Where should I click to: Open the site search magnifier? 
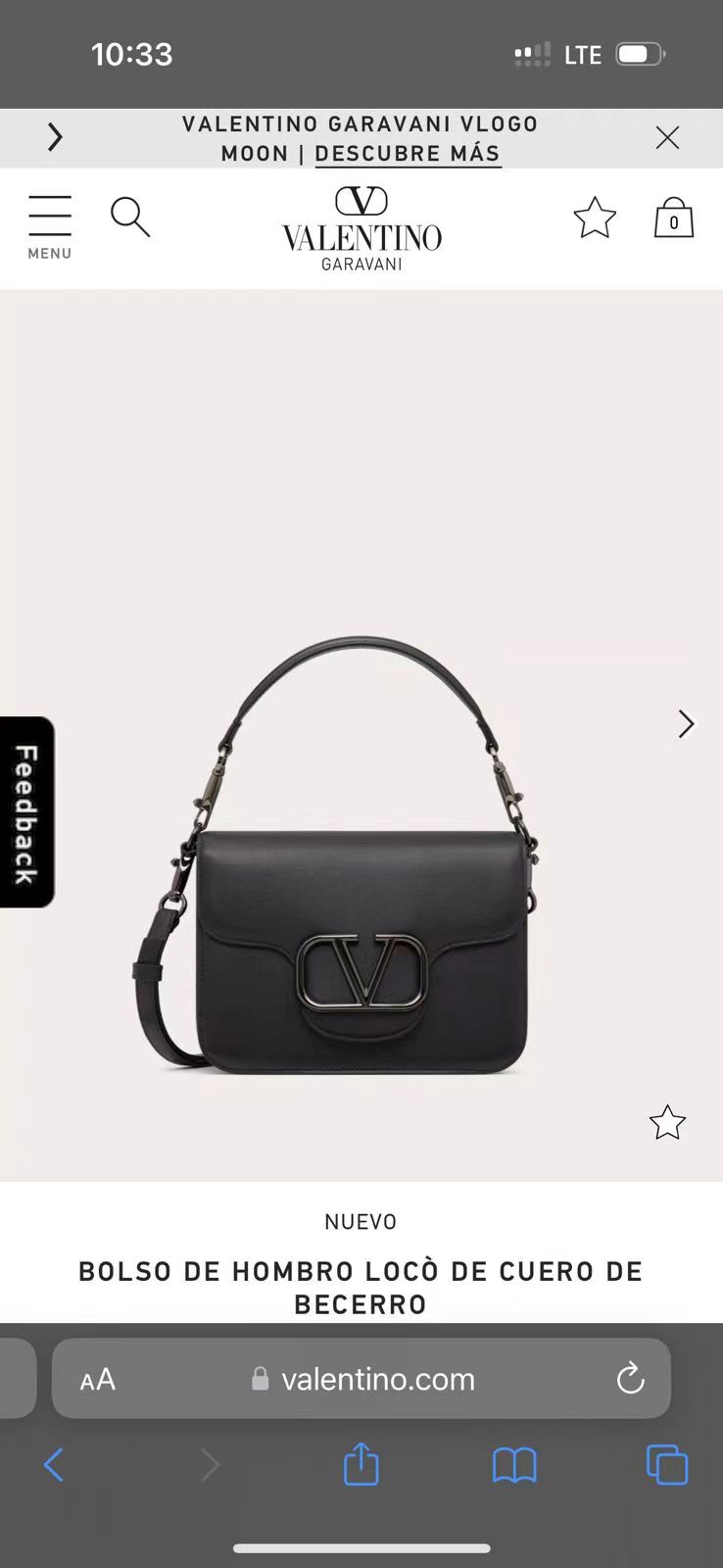click(x=129, y=218)
